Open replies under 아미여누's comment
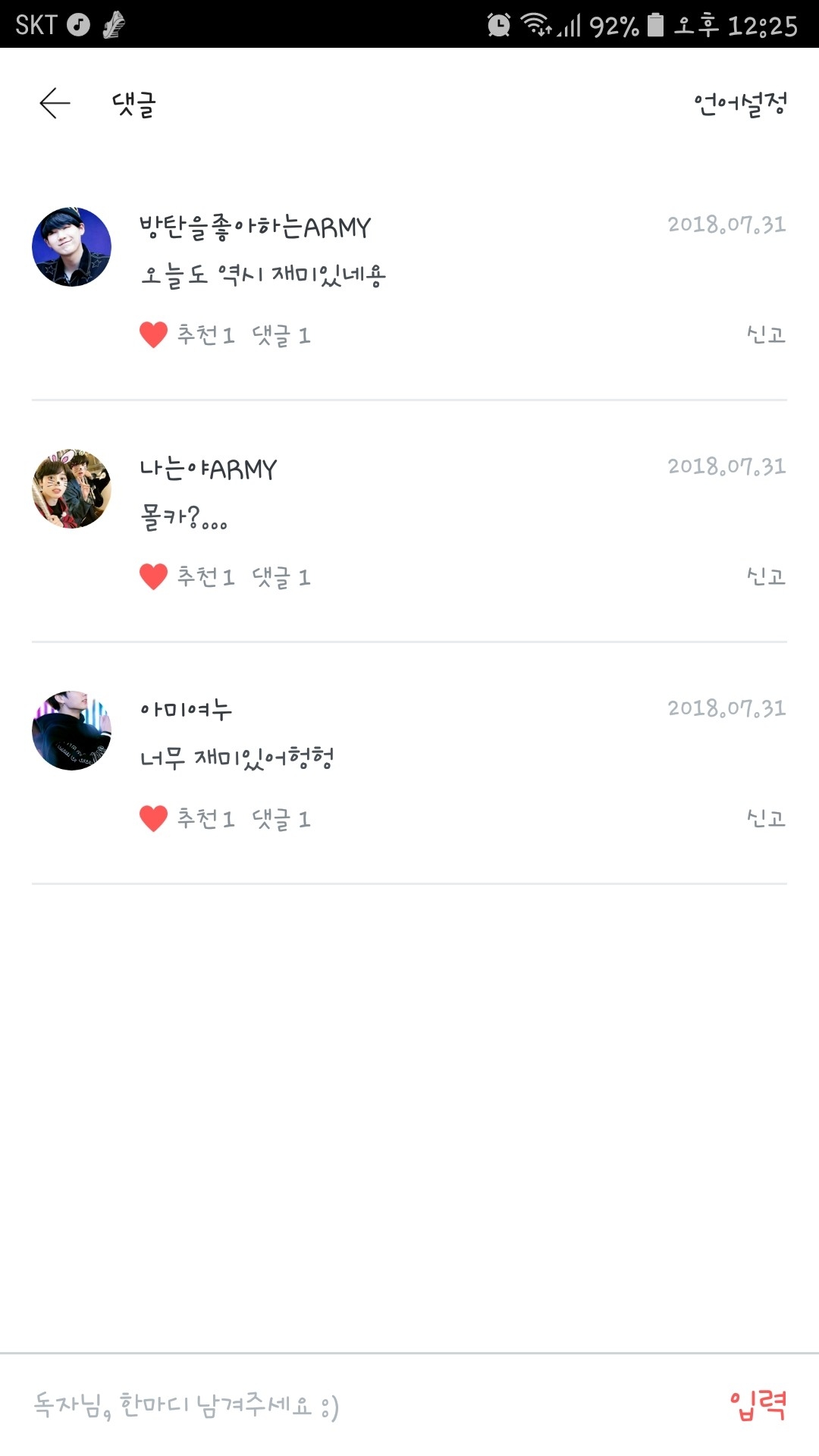Viewport: 819px width, 1456px height. [x=281, y=818]
